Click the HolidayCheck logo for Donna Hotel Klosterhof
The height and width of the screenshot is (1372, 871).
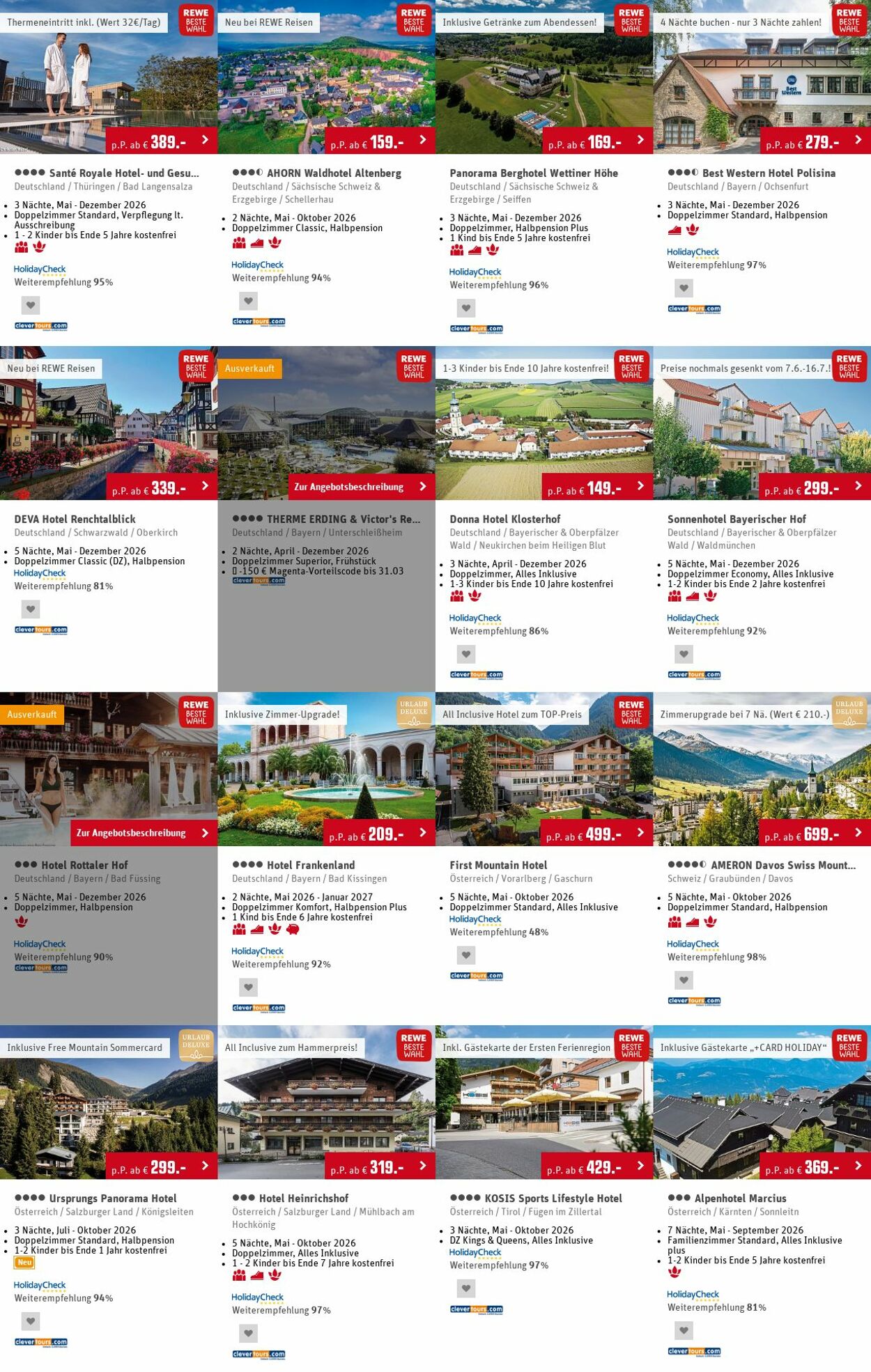(x=477, y=618)
